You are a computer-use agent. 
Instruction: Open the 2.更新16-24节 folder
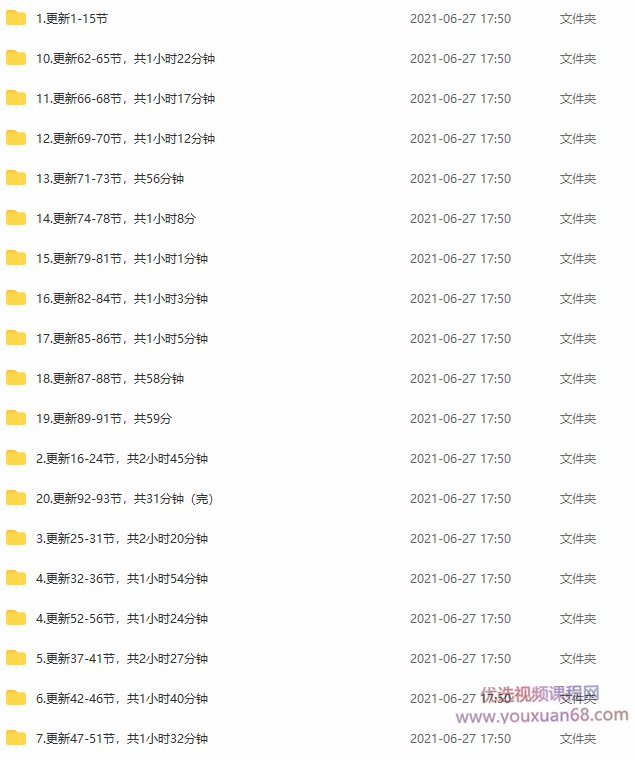point(122,459)
